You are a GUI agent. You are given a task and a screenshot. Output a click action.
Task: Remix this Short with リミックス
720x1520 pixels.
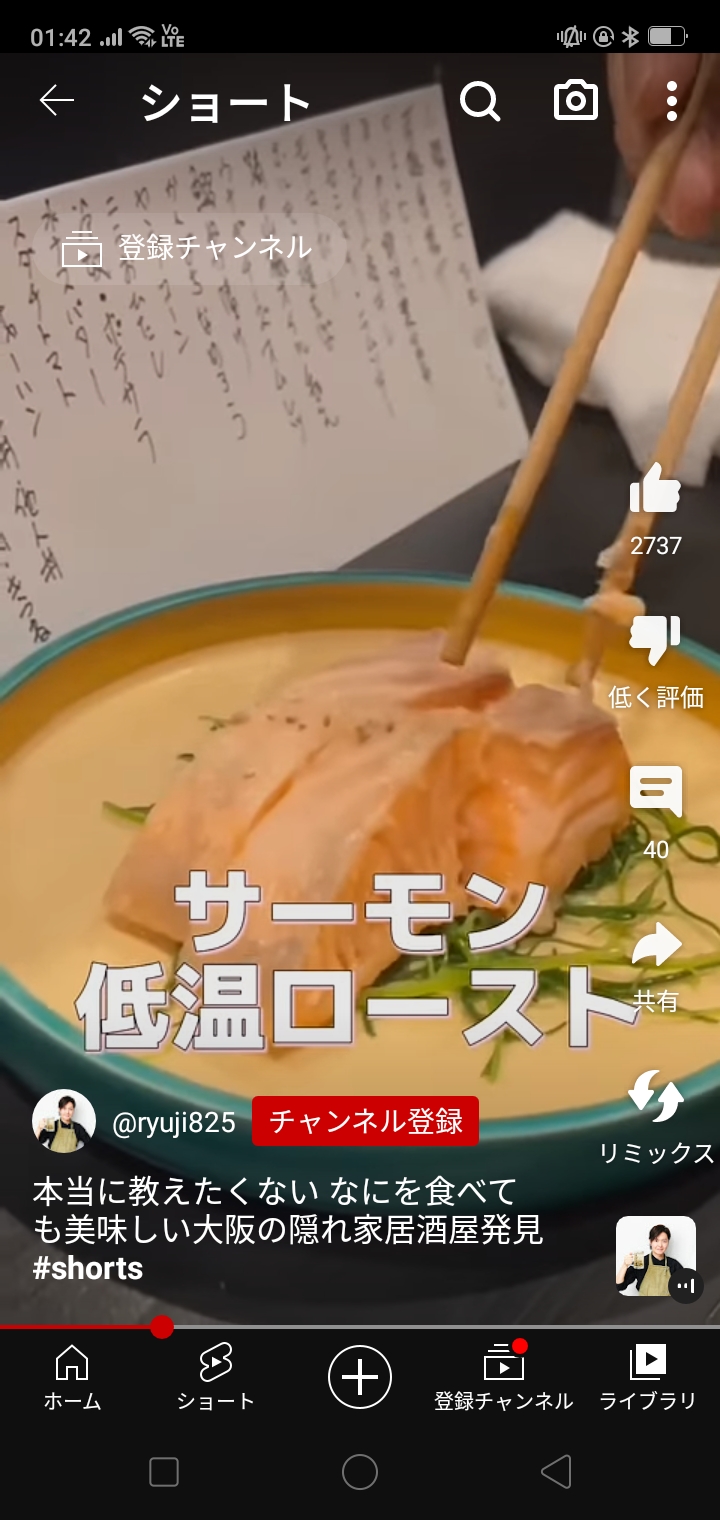click(x=655, y=1097)
